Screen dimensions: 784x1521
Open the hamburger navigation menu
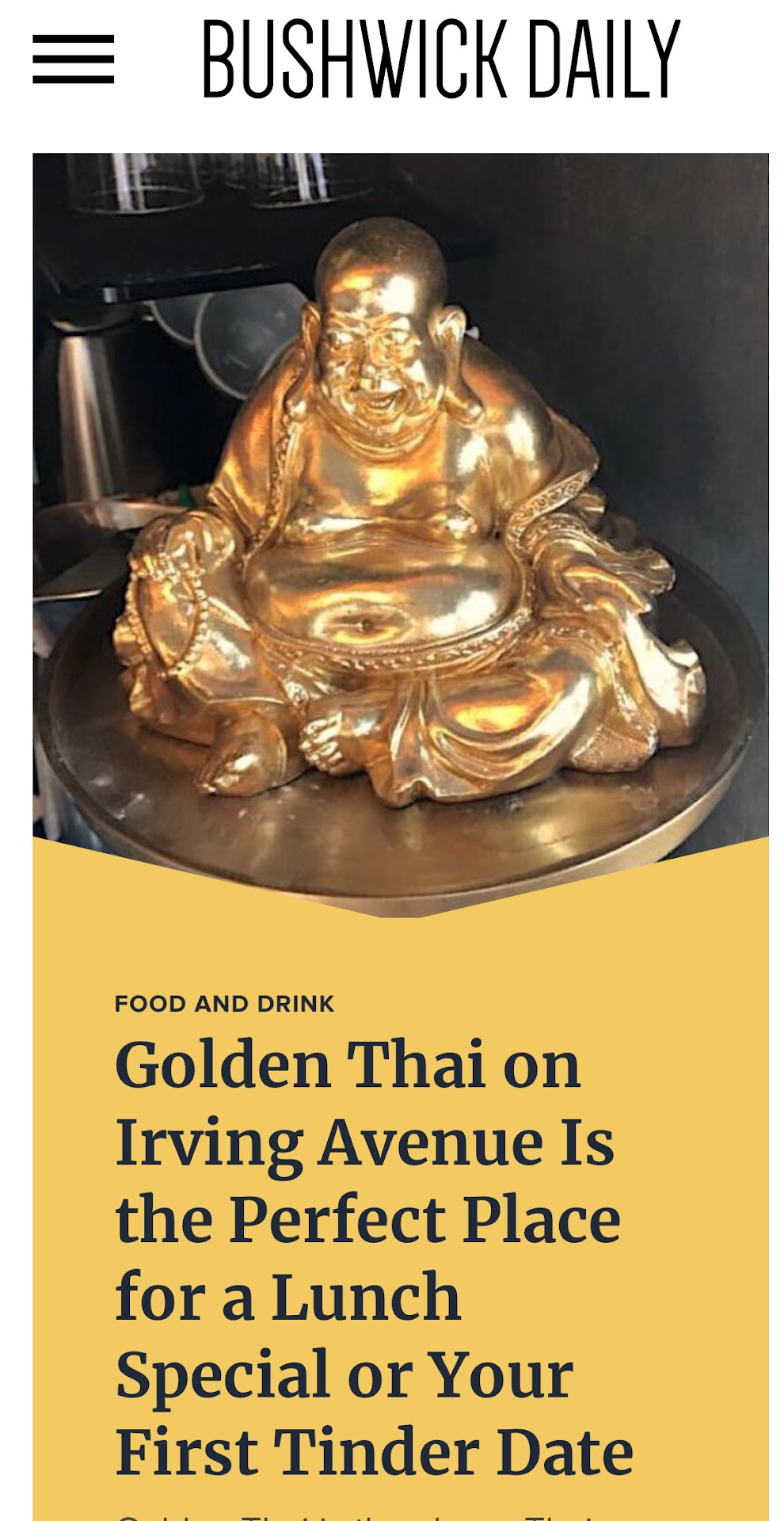coord(73,59)
